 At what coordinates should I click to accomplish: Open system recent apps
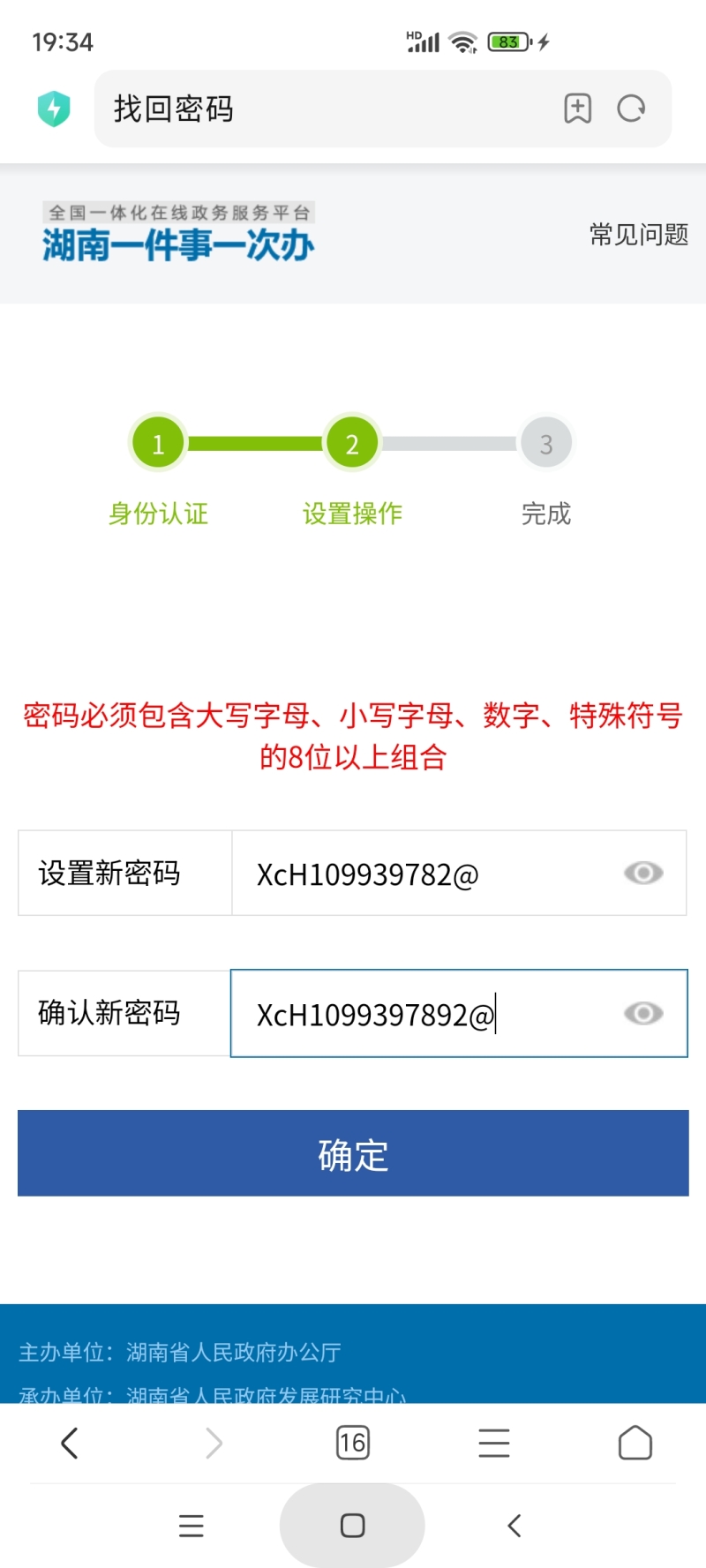point(192,1526)
